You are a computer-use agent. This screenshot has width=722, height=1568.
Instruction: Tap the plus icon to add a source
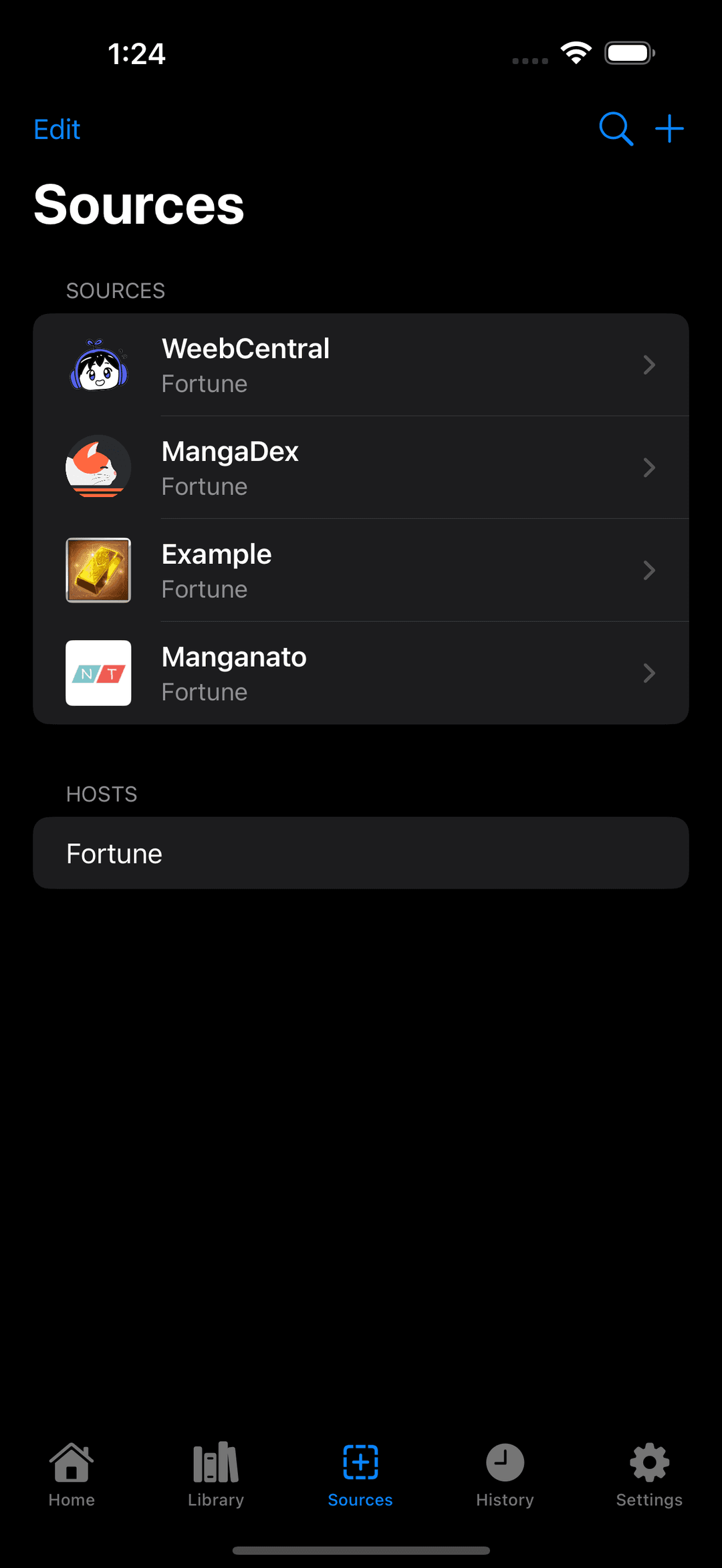(x=670, y=129)
